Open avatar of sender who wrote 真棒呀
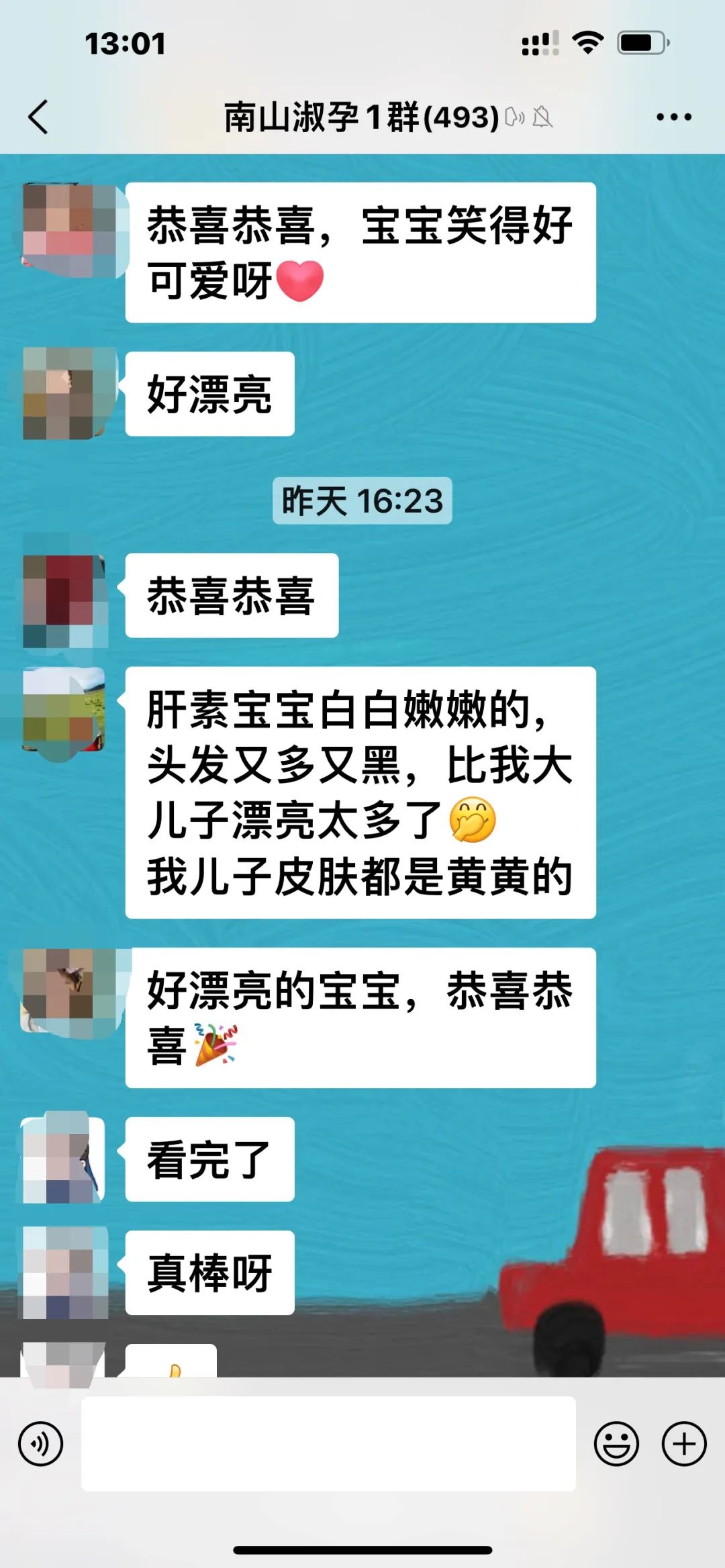The width and height of the screenshot is (725, 1568). (x=65, y=1273)
